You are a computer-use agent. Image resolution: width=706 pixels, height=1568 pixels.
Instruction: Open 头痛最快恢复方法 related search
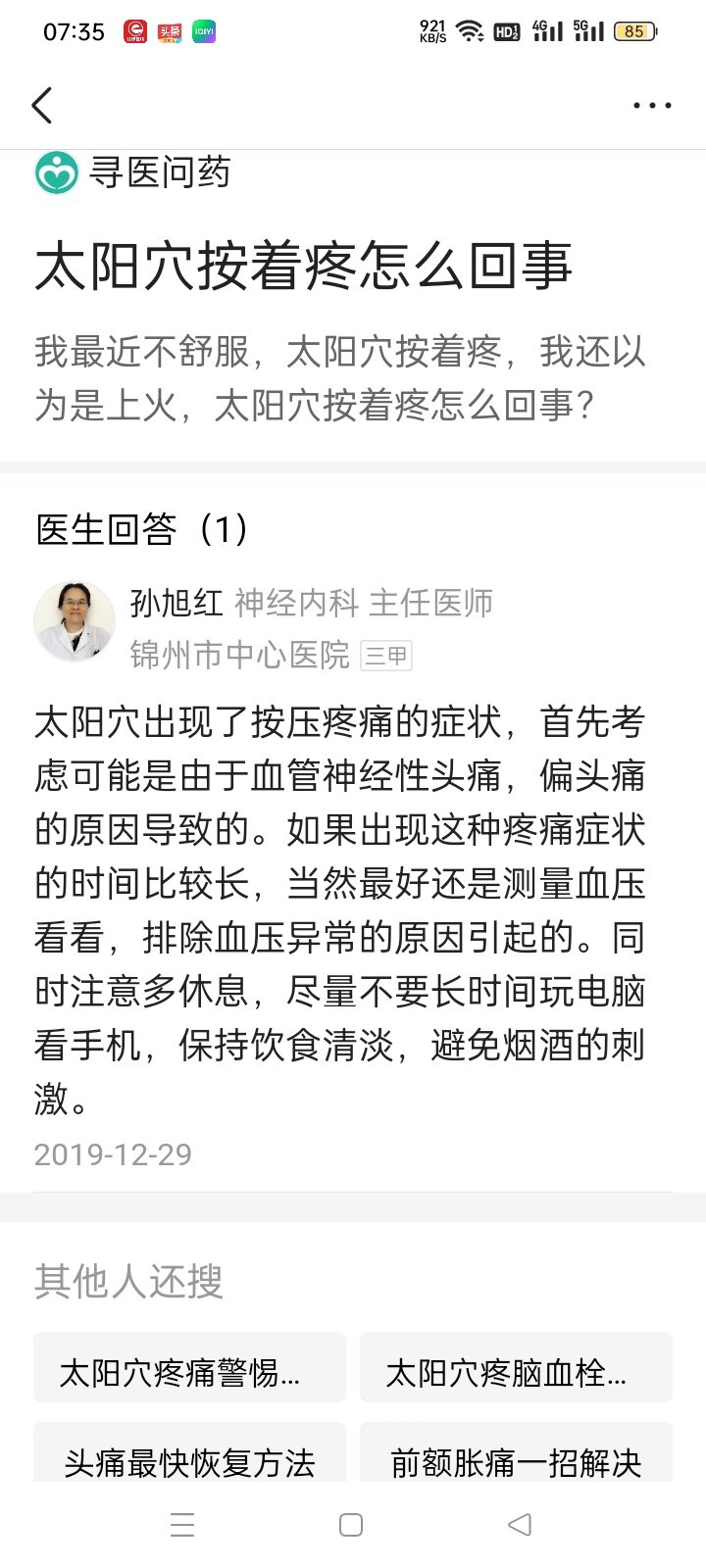(x=189, y=1453)
